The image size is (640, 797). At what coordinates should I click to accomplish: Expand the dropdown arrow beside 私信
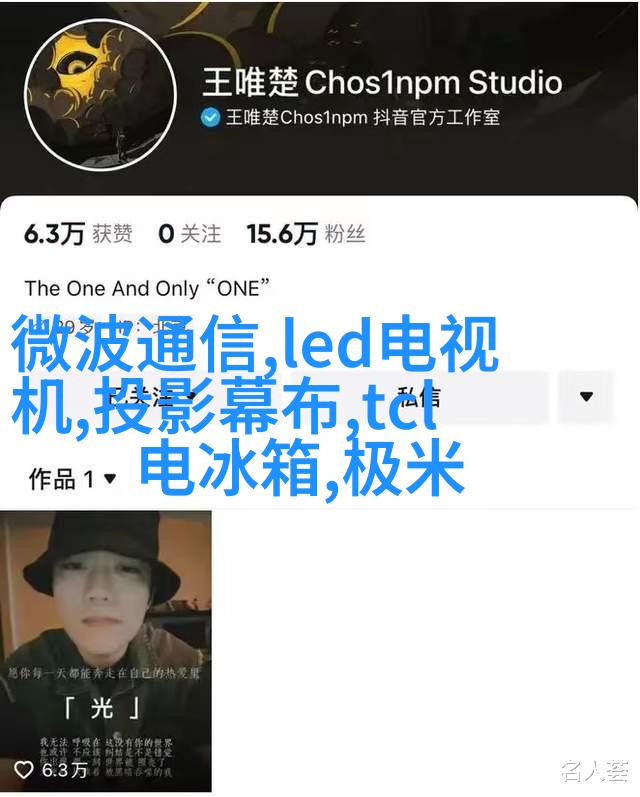tap(587, 394)
